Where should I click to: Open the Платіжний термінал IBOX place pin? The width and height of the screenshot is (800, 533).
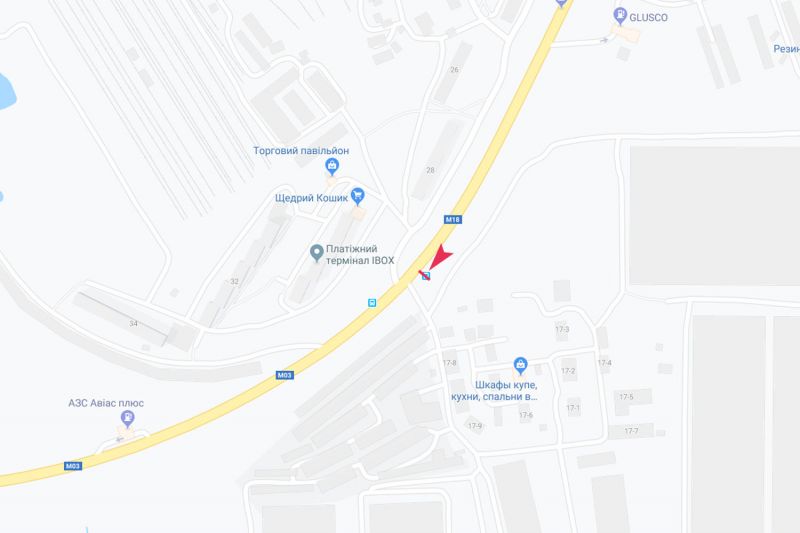click(317, 252)
